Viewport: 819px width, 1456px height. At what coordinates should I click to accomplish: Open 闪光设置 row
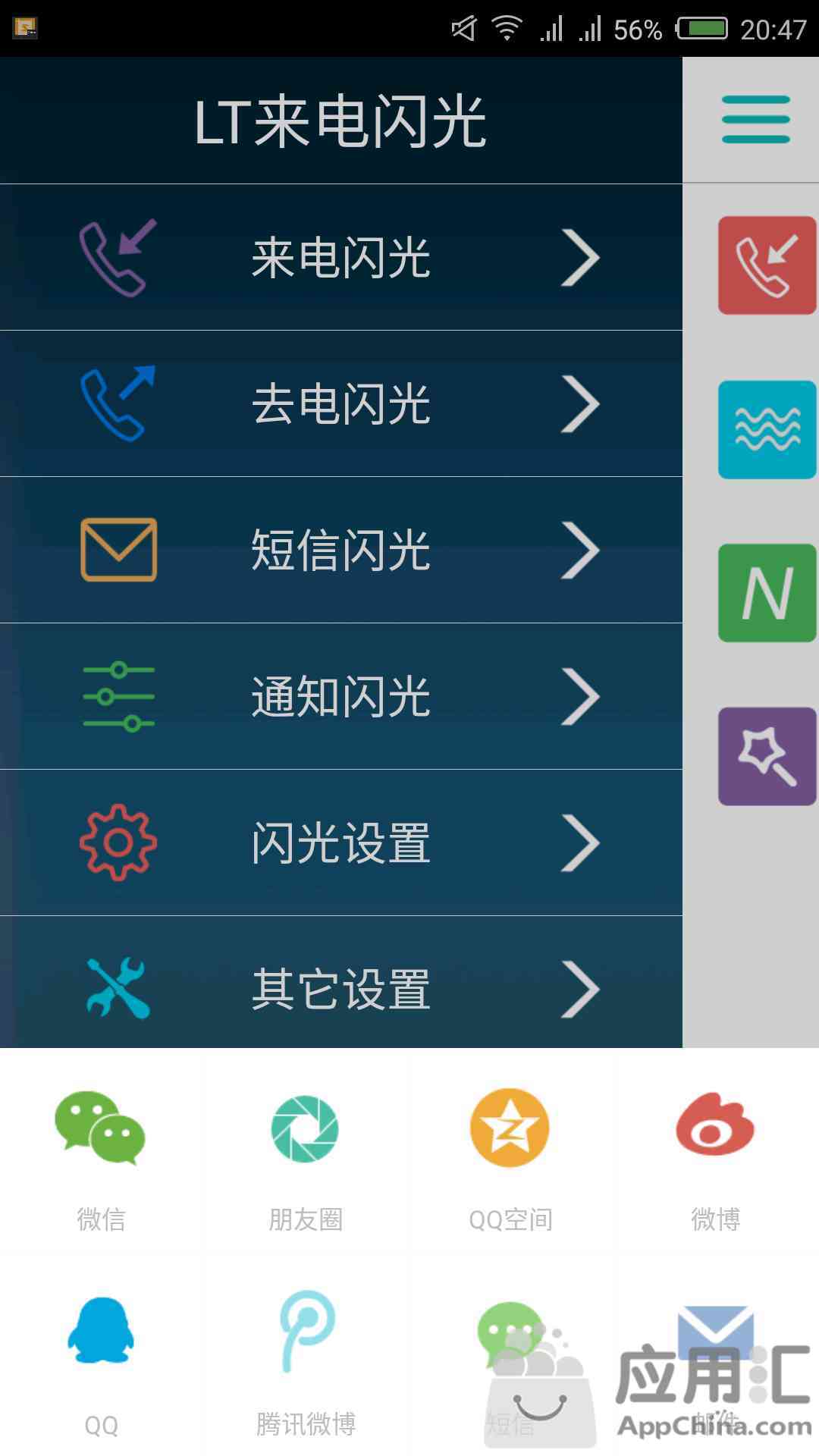[x=341, y=843]
